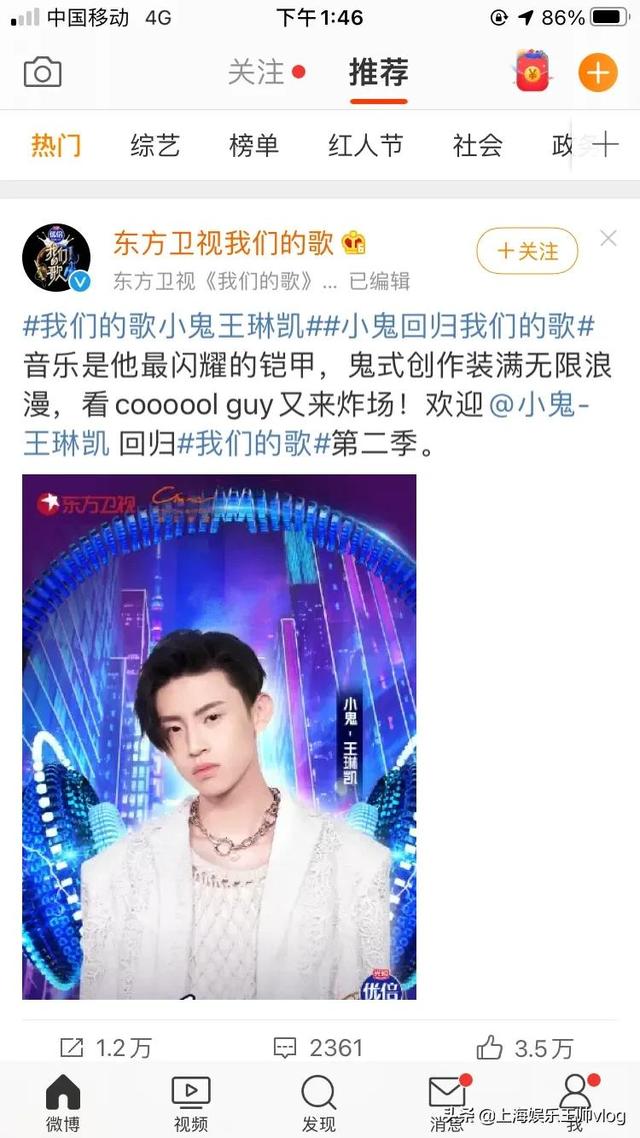The width and height of the screenshot is (640, 1138).
Task: Repost this post with 1.2万 shares
Action: click(105, 1047)
